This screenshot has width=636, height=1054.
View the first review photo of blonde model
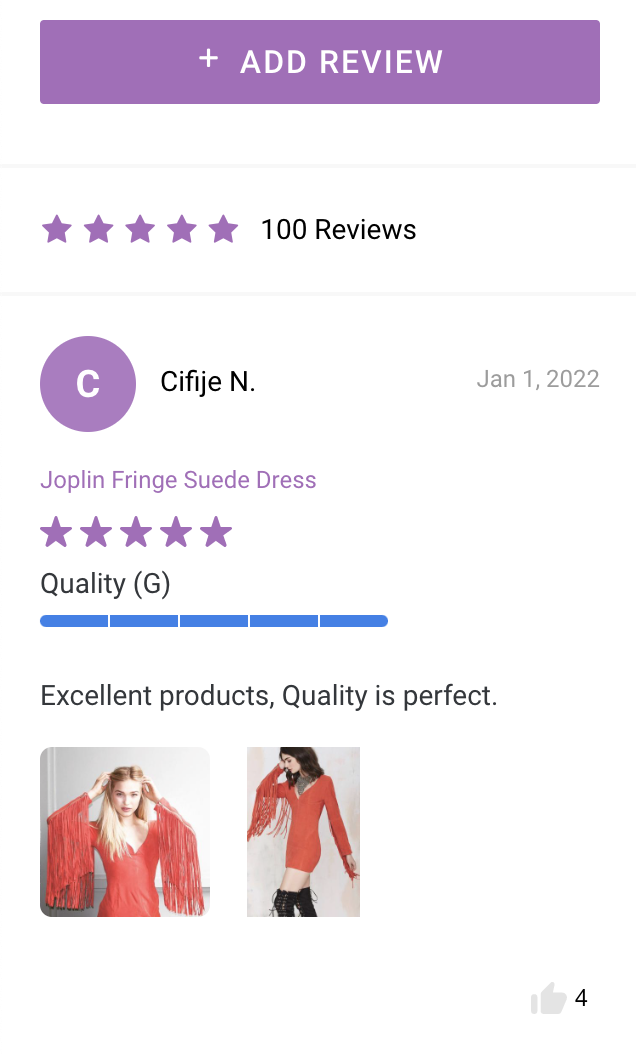tap(125, 832)
